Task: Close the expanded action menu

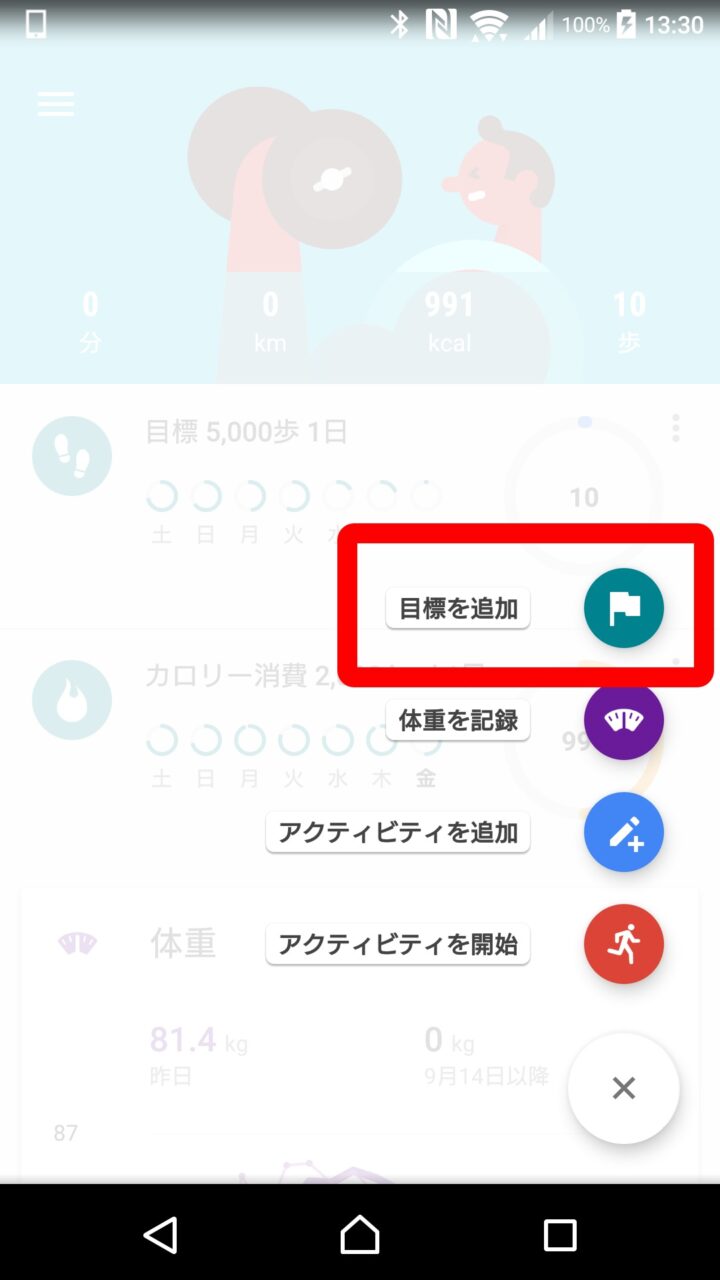Action: 623,1088
